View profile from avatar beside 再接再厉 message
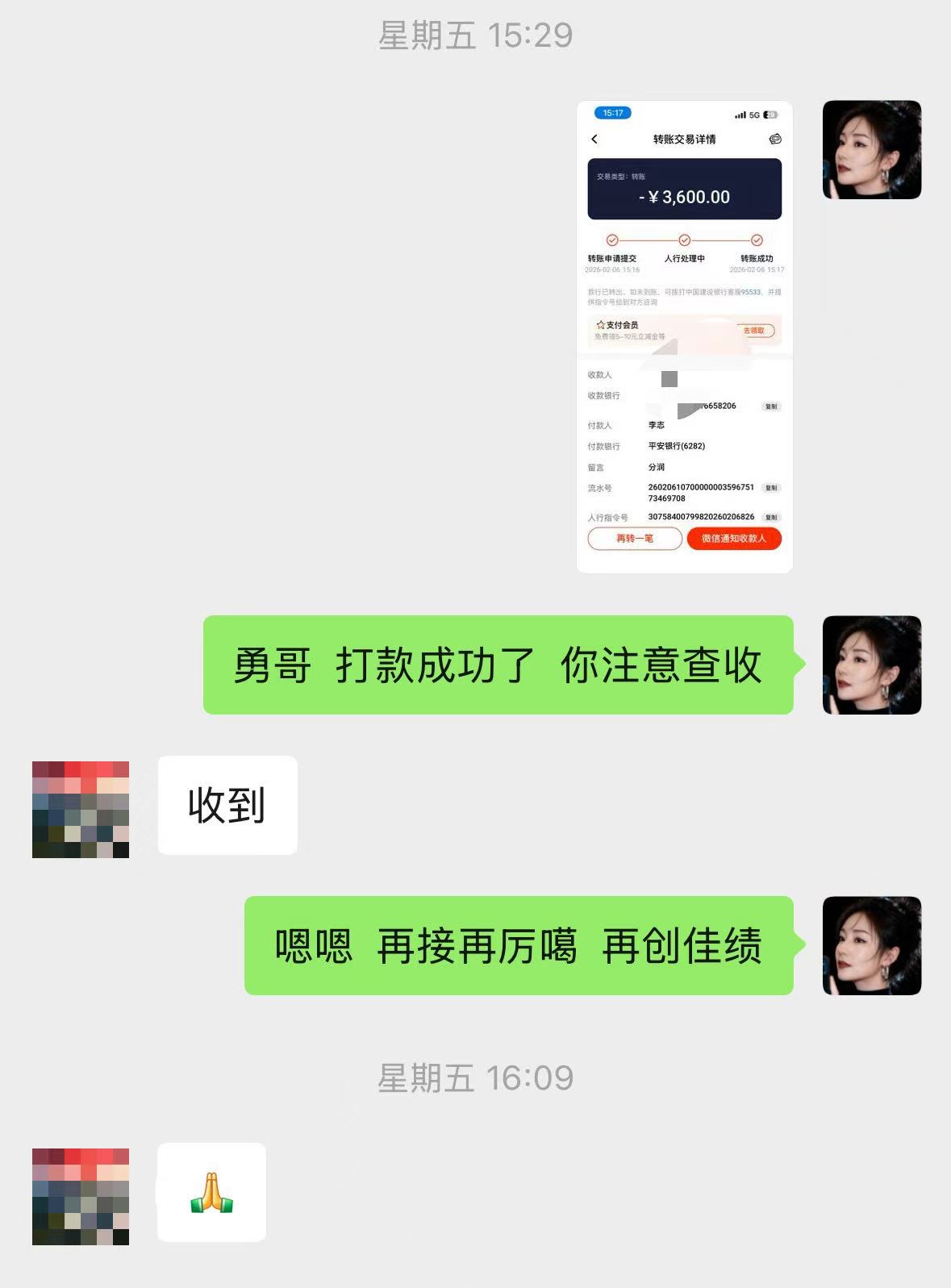 (871, 945)
